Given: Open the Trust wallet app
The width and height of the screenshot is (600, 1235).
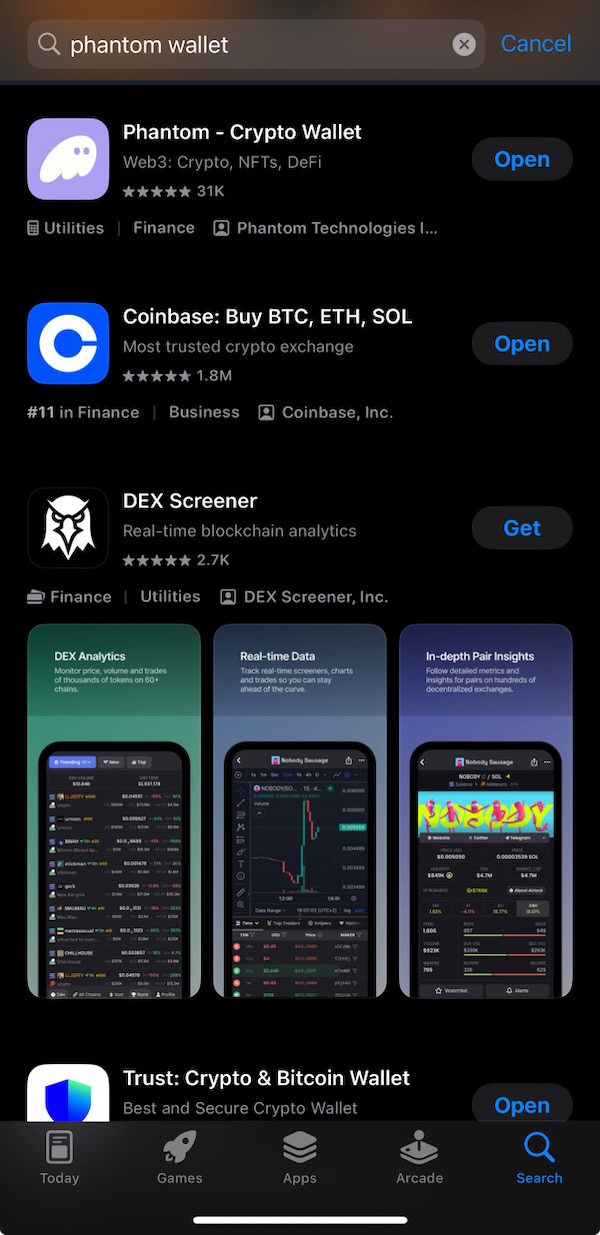Looking at the screenshot, I should [x=521, y=1105].
